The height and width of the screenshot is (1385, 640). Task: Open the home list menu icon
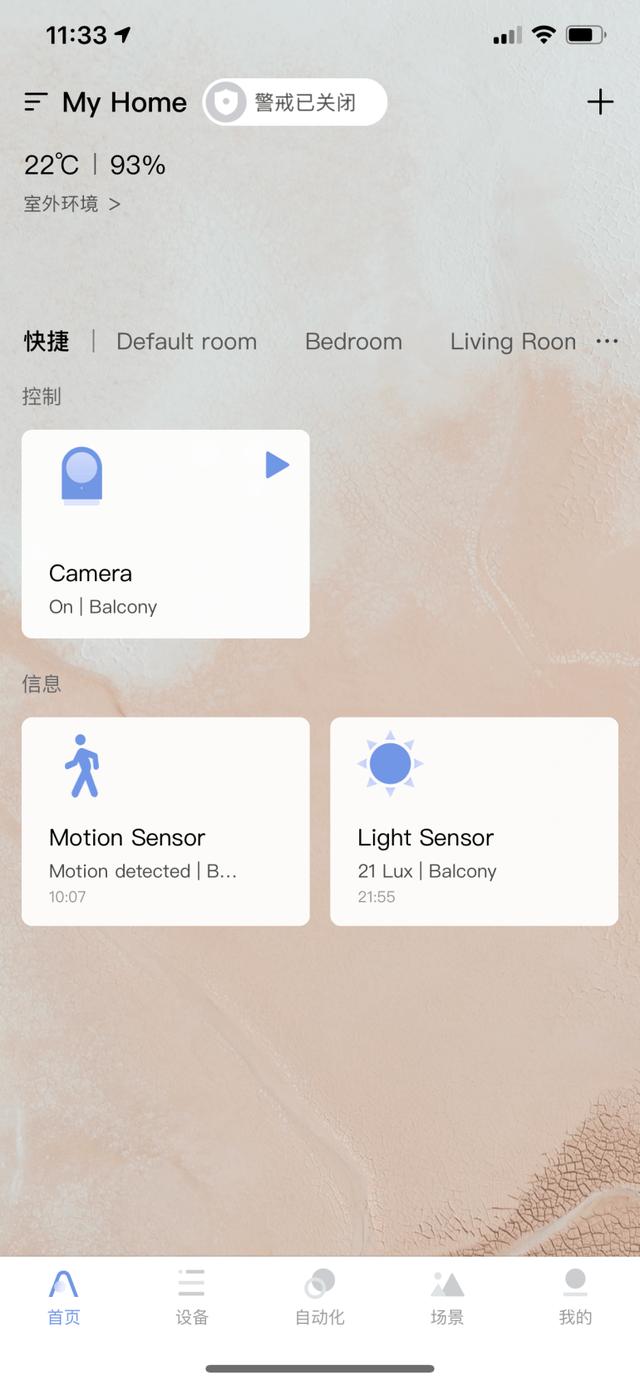click(36, 102)
